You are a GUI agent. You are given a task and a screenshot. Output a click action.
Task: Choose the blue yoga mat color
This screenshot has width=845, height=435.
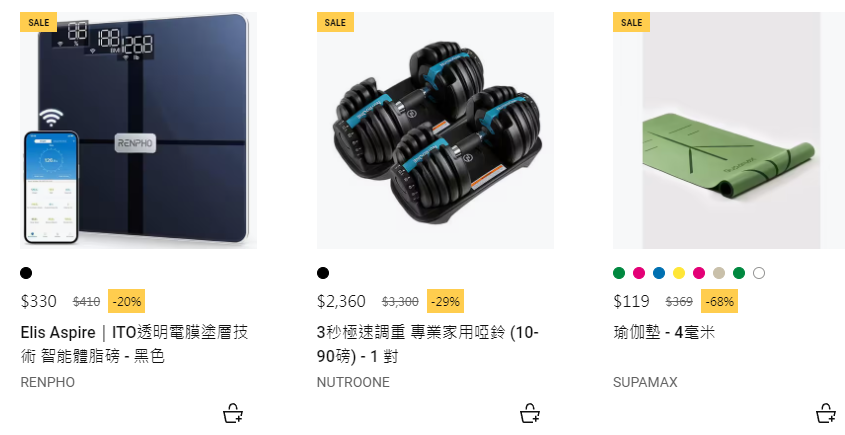[x=659, y=273]
